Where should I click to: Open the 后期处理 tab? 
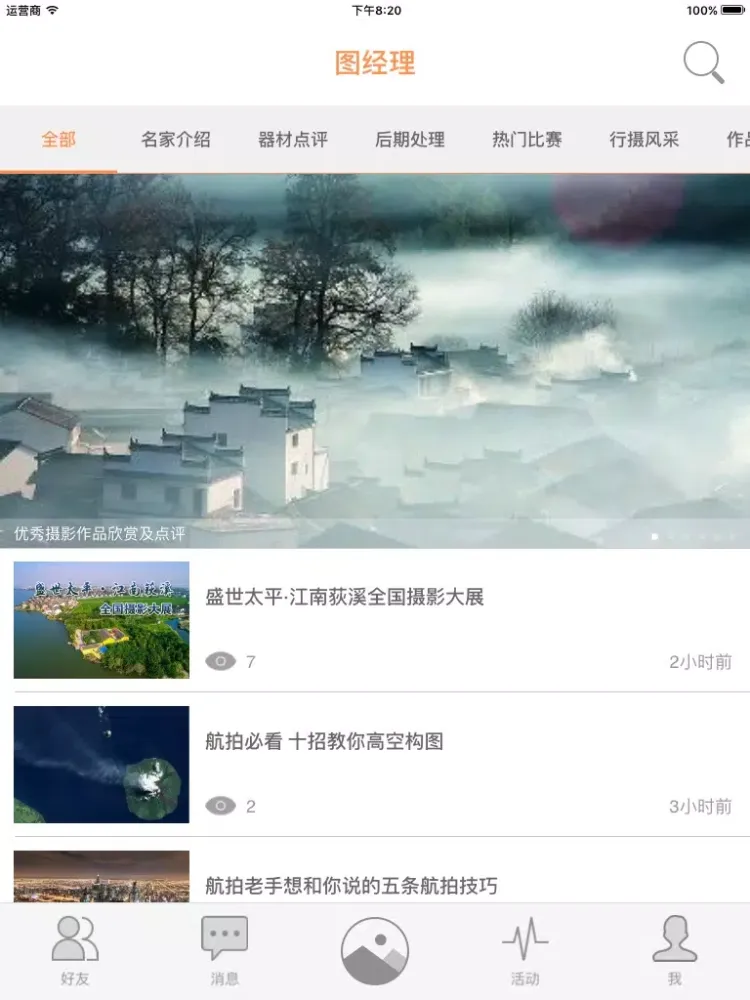pyautogui.click(x=410, y=140)
